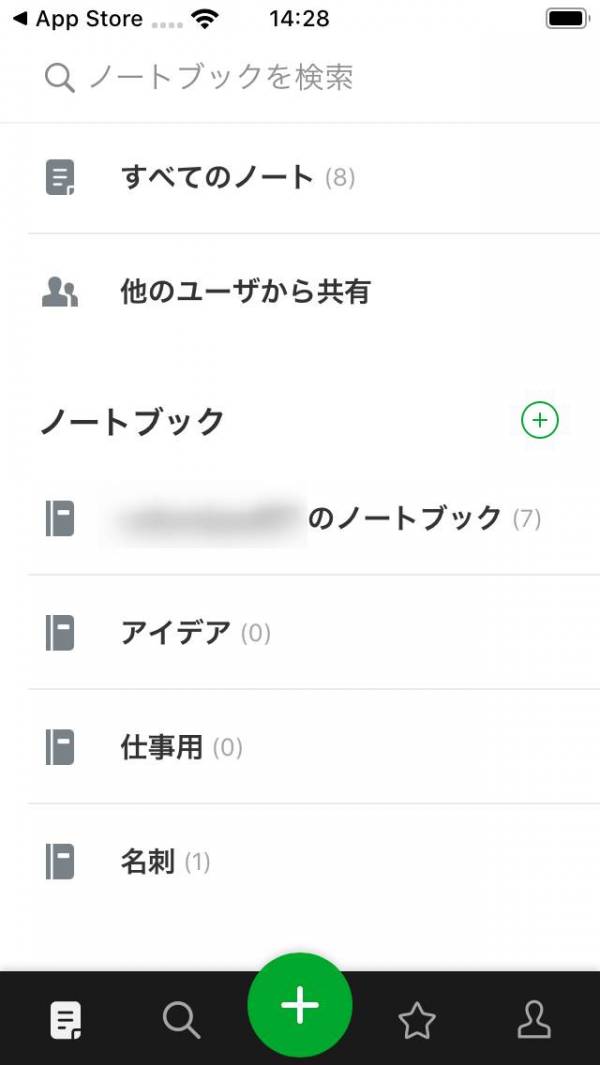Open the アイデア notebook
Image resolution: width=600 pixels, height=1065 pixels.
[300, 633]
